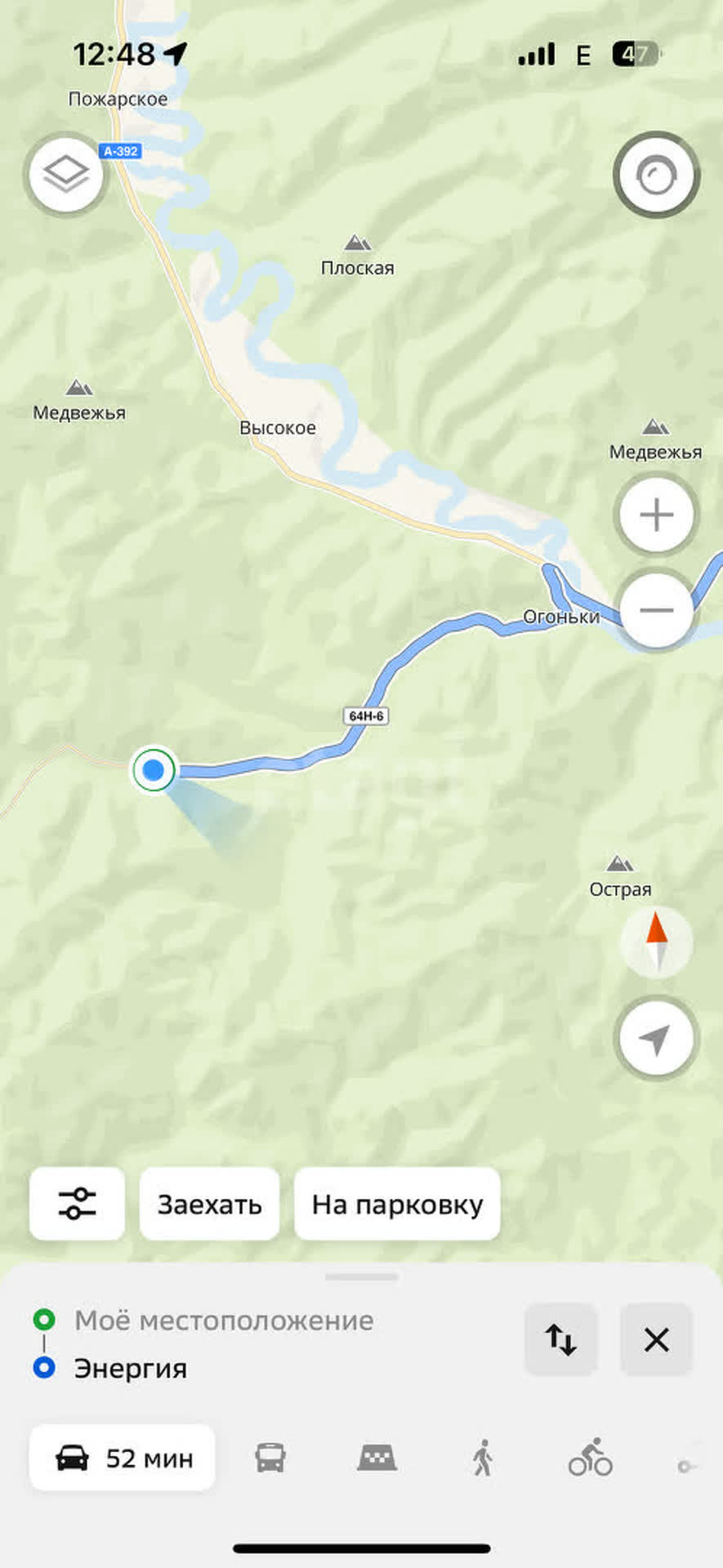Swap start and destination points
This screenshot has width=723, height=1568.
560,1339
